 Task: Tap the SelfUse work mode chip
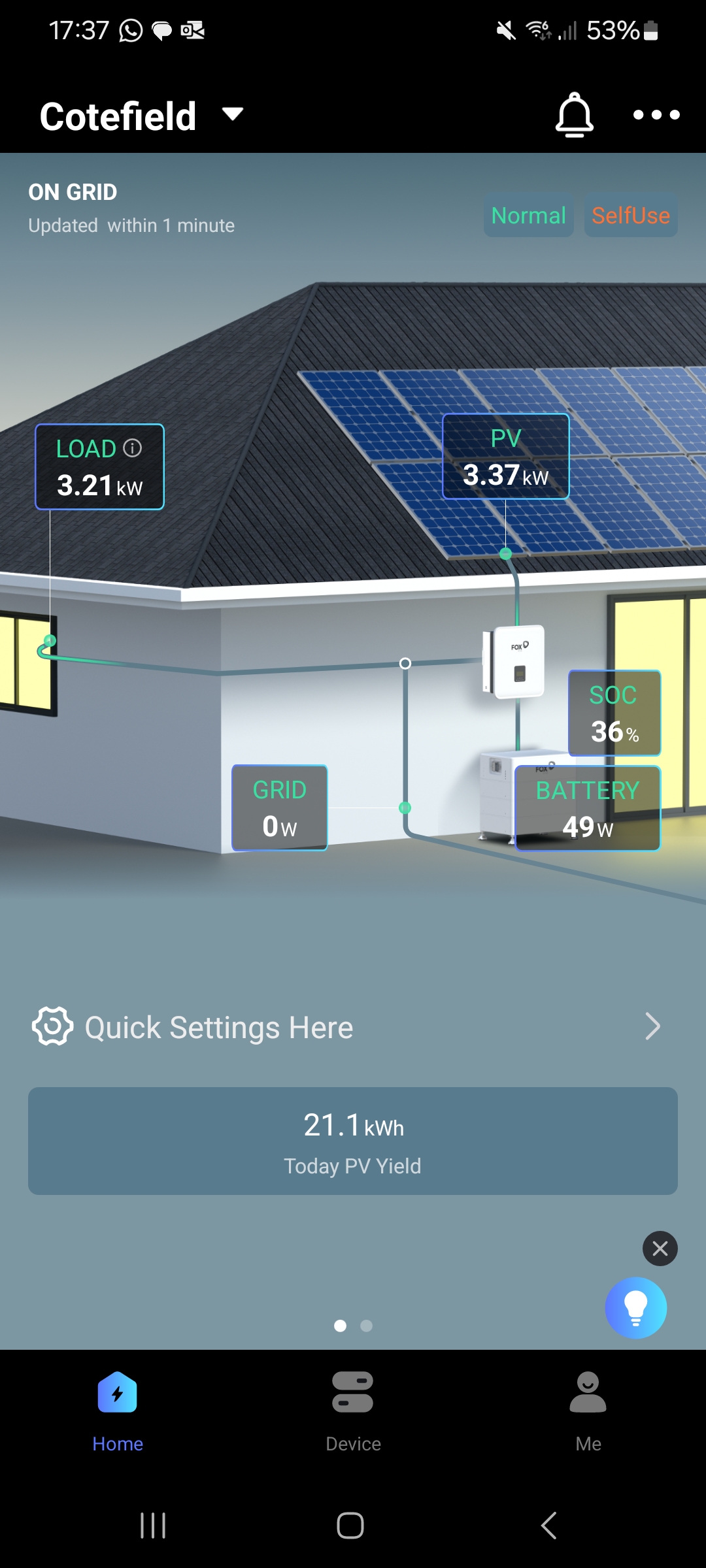[630, 216]
